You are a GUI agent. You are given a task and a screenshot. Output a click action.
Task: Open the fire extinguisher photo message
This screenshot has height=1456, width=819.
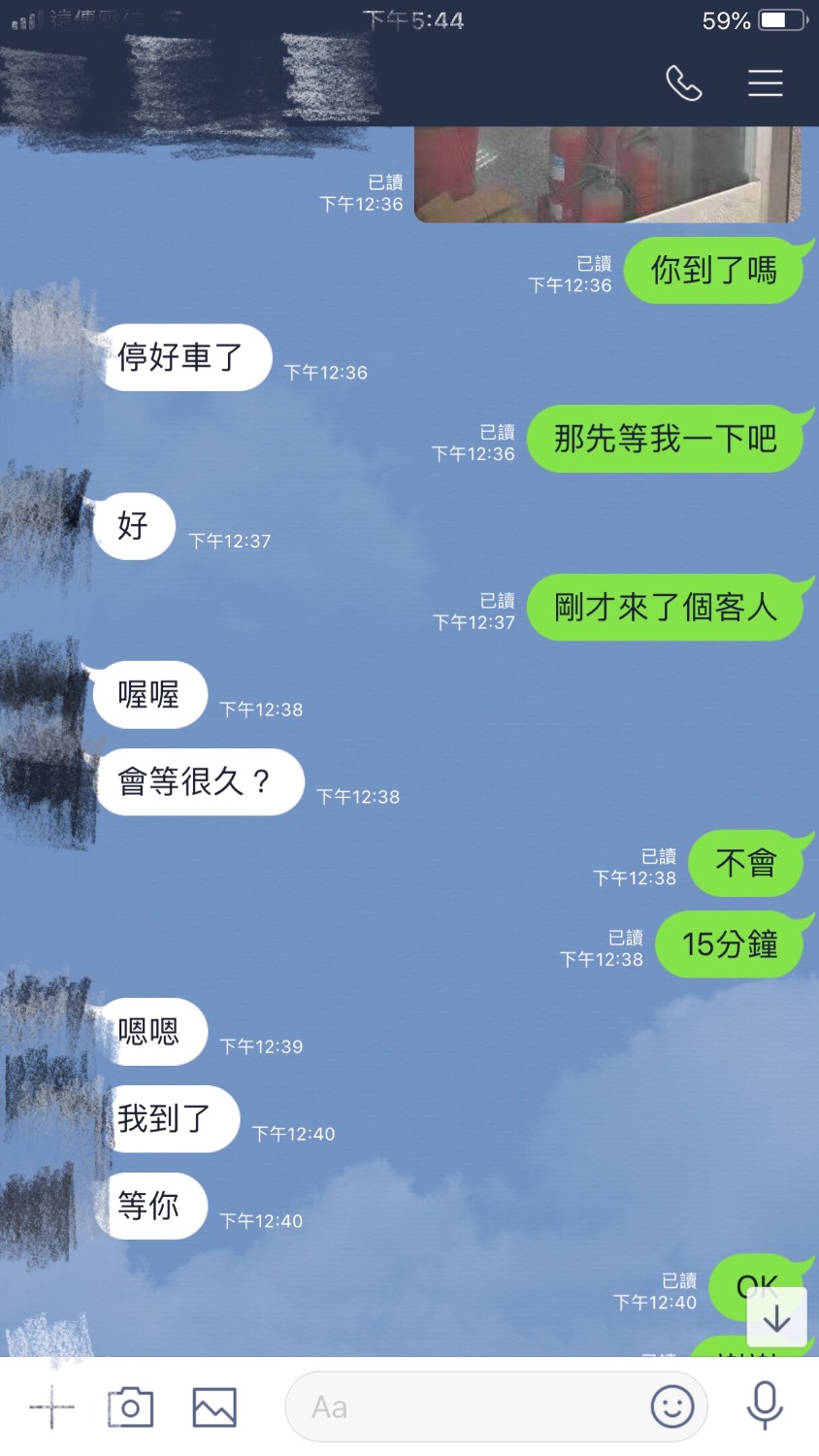click(606, 175)
